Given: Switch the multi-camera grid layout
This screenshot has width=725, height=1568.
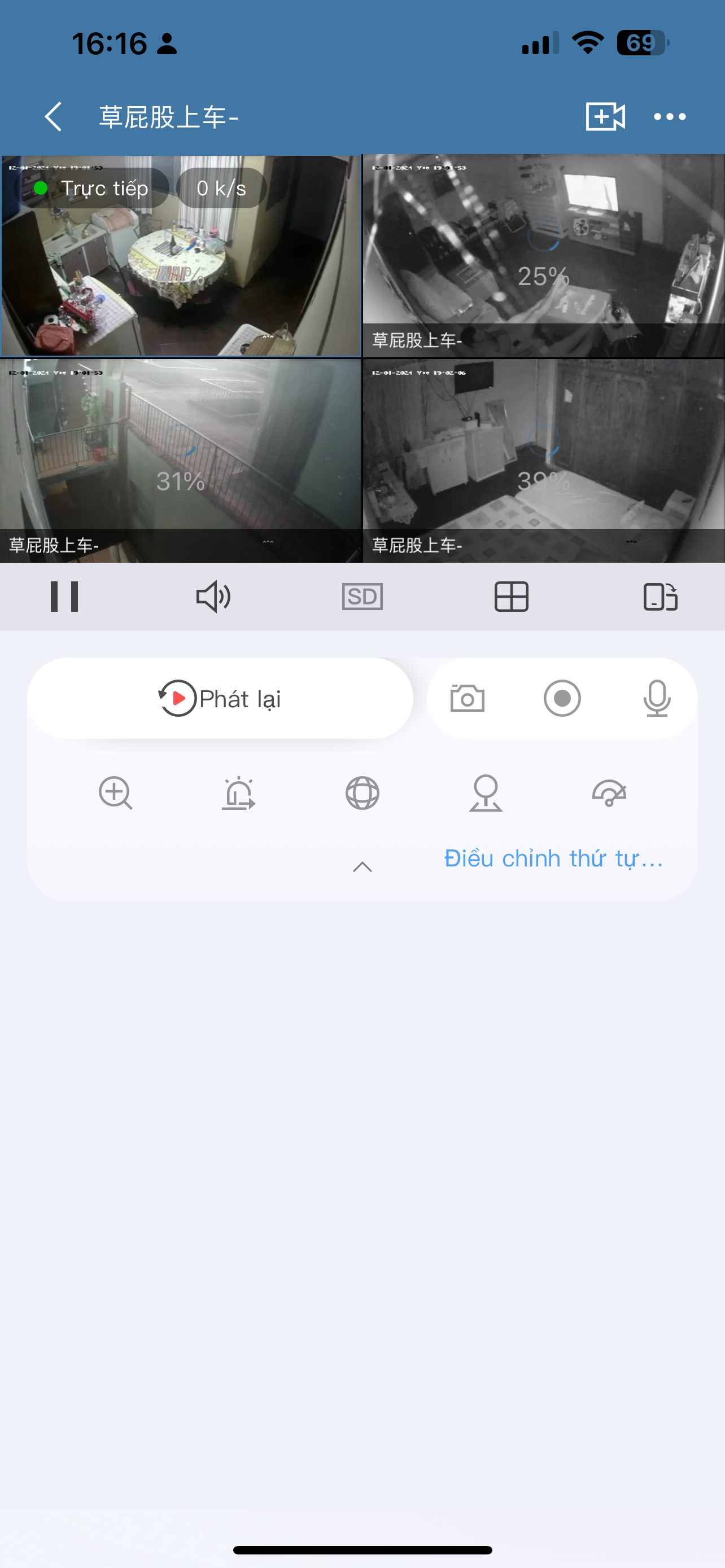Looking at the screenshot, I should click(x=512, y=597).
